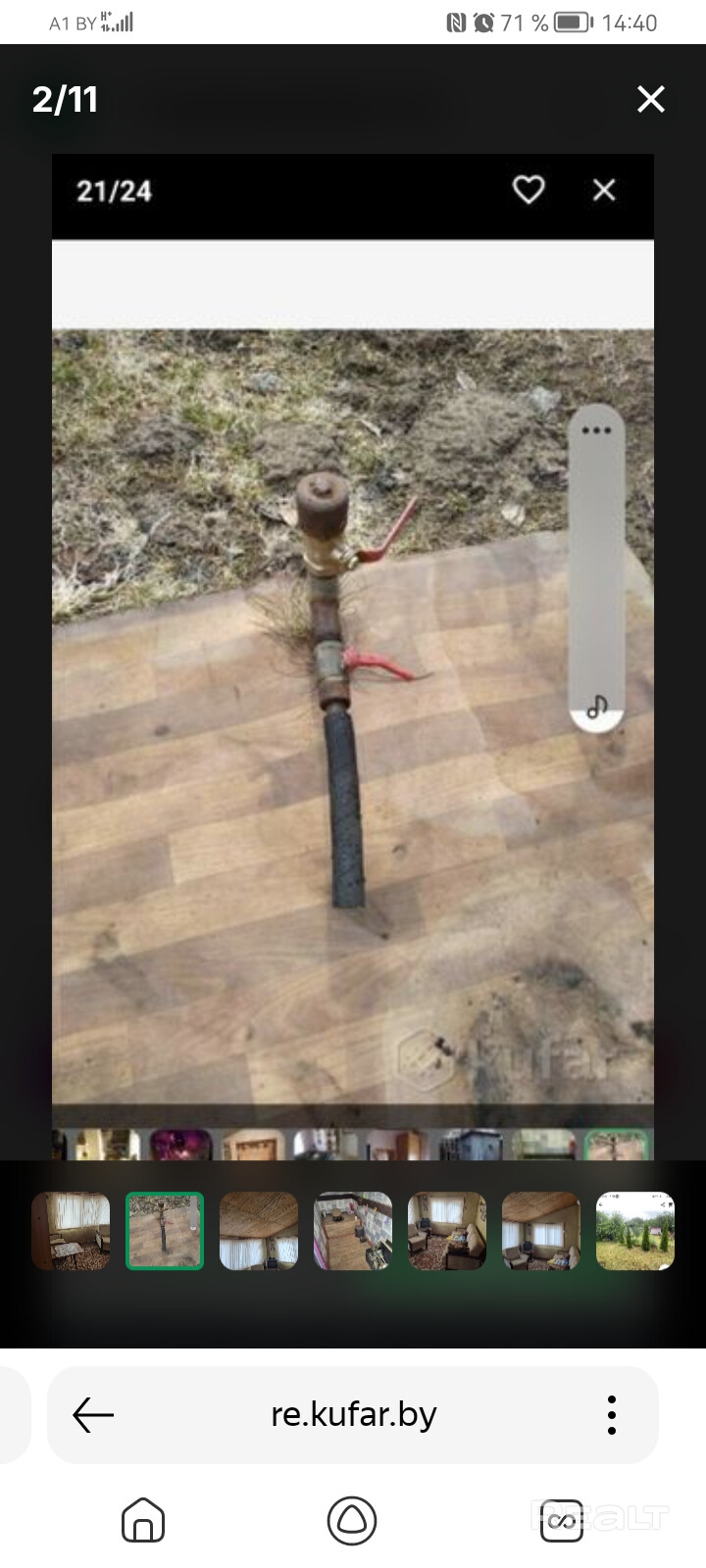Launch the Alice voice assistant
This screenshot has height=1568, width=706.
coord(352,1521)
